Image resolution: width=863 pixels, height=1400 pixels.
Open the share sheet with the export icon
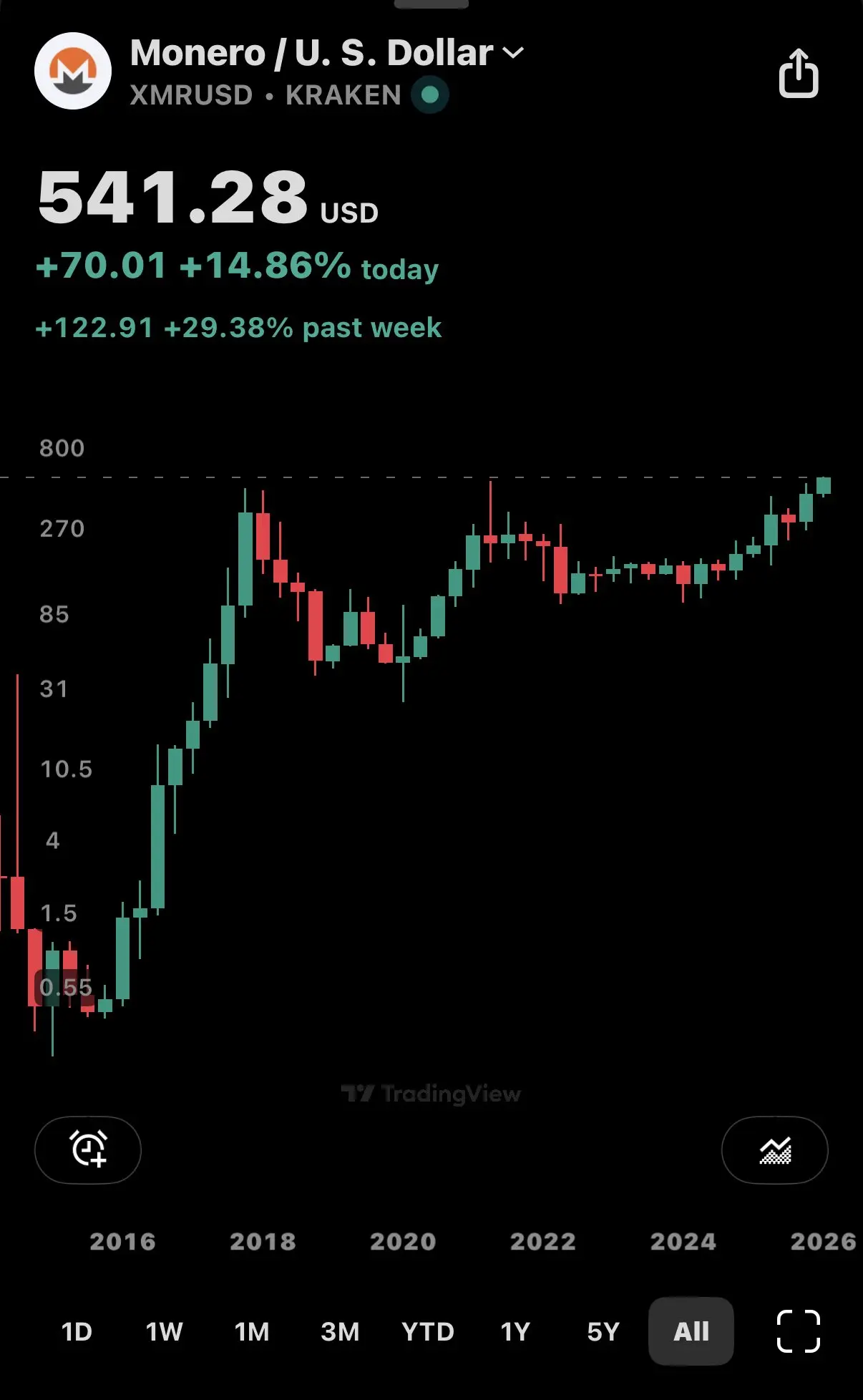[800, 74]
